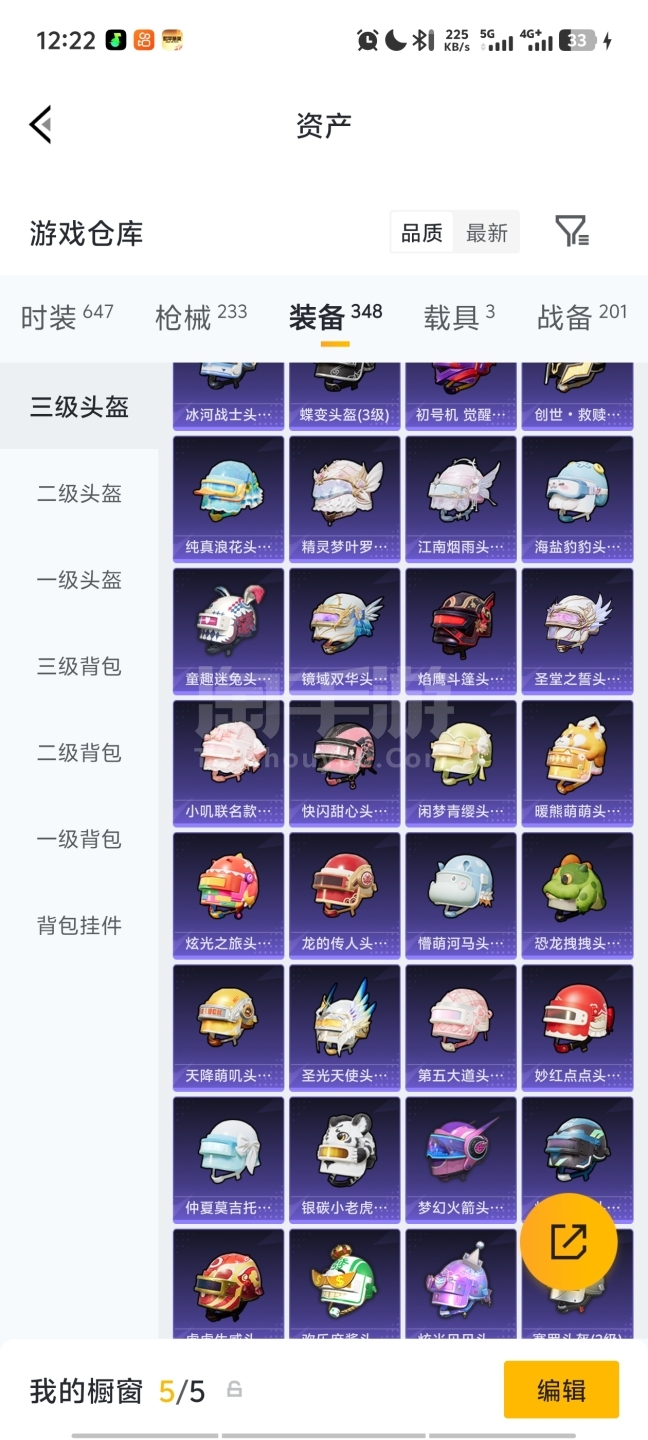Tap the 编辑 button for 我的橱窗
Screen dimensions: 648x1440
point(561,1390)
